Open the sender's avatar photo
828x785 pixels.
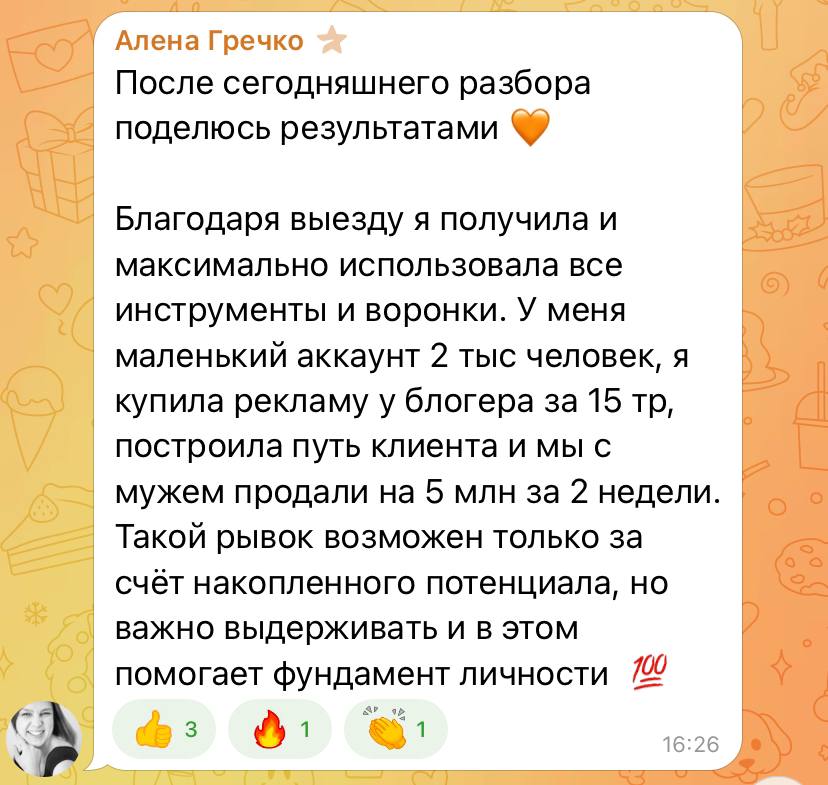coord(45,738)
